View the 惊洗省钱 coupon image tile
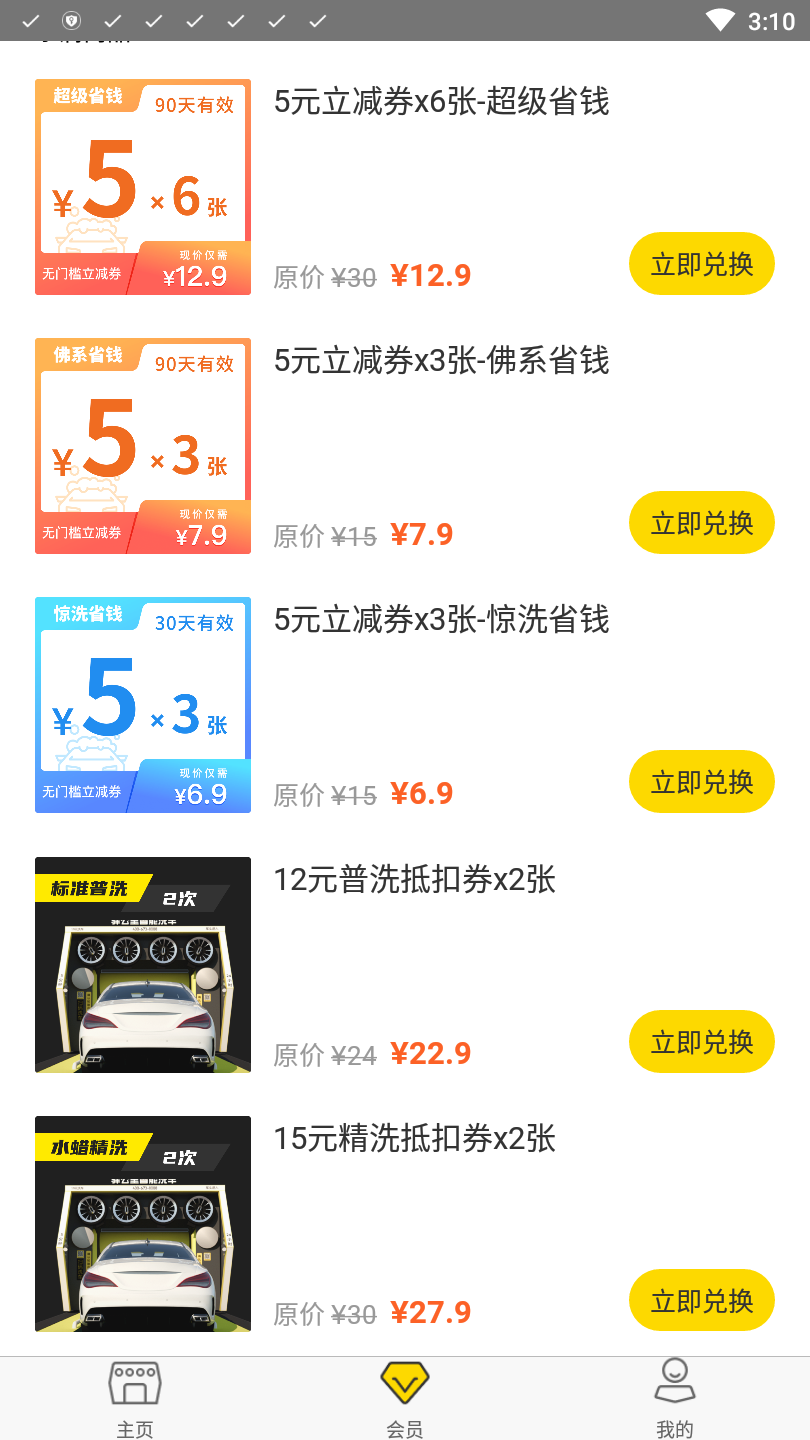This screenshot has height=1440, width=810. 143,705
